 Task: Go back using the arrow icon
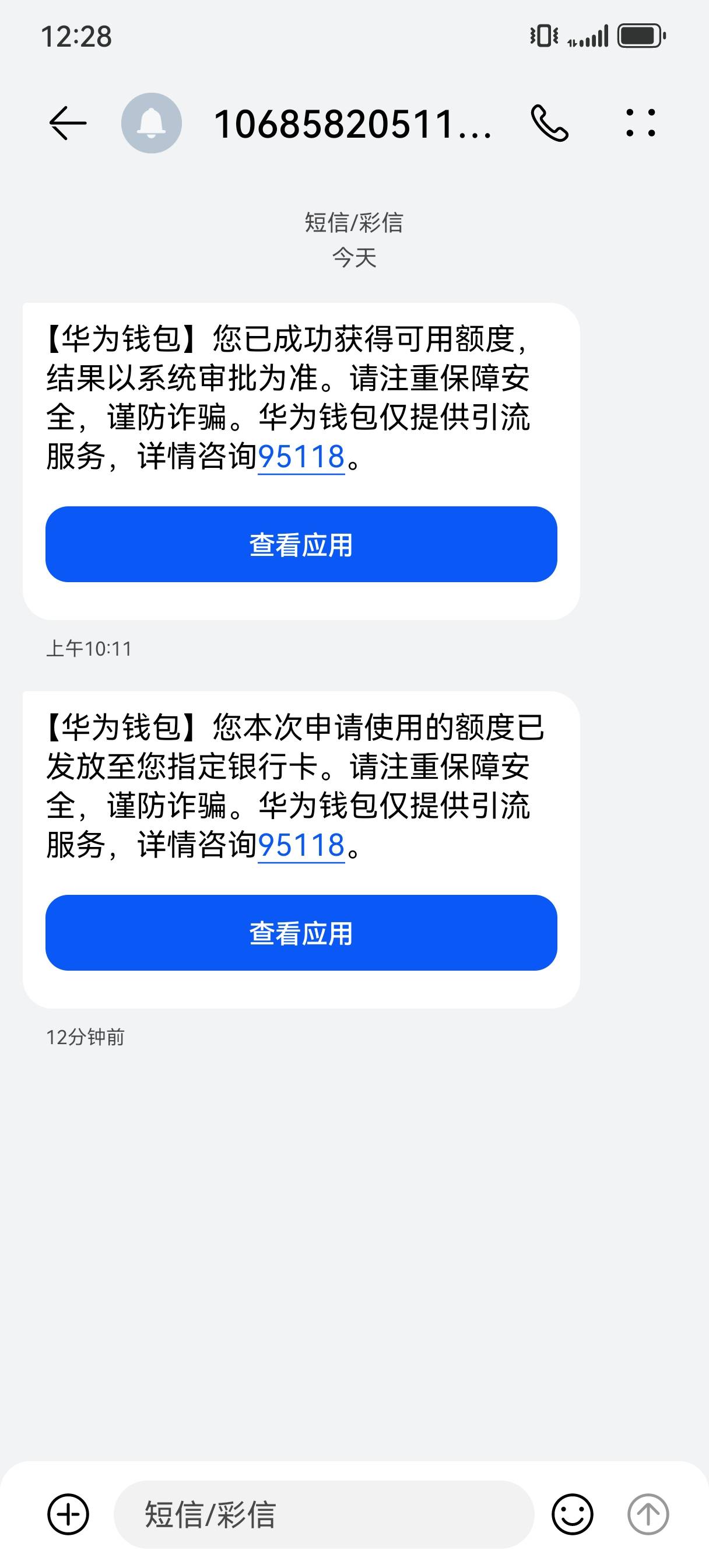click(68, 123)
